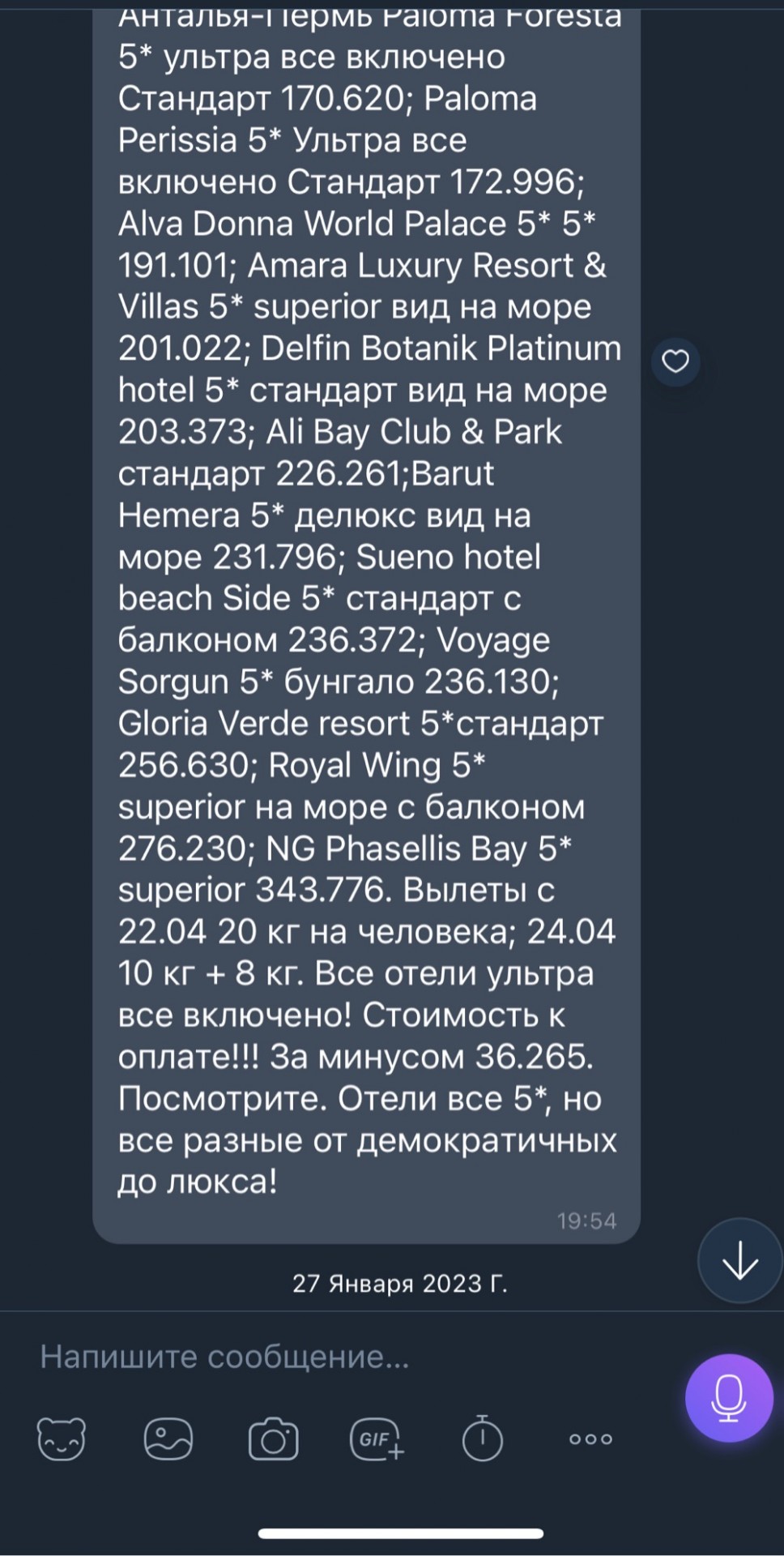The height and width of the screenshot is (1556, 784).
Task: Open more attachment options
Action: [590, 1439]
